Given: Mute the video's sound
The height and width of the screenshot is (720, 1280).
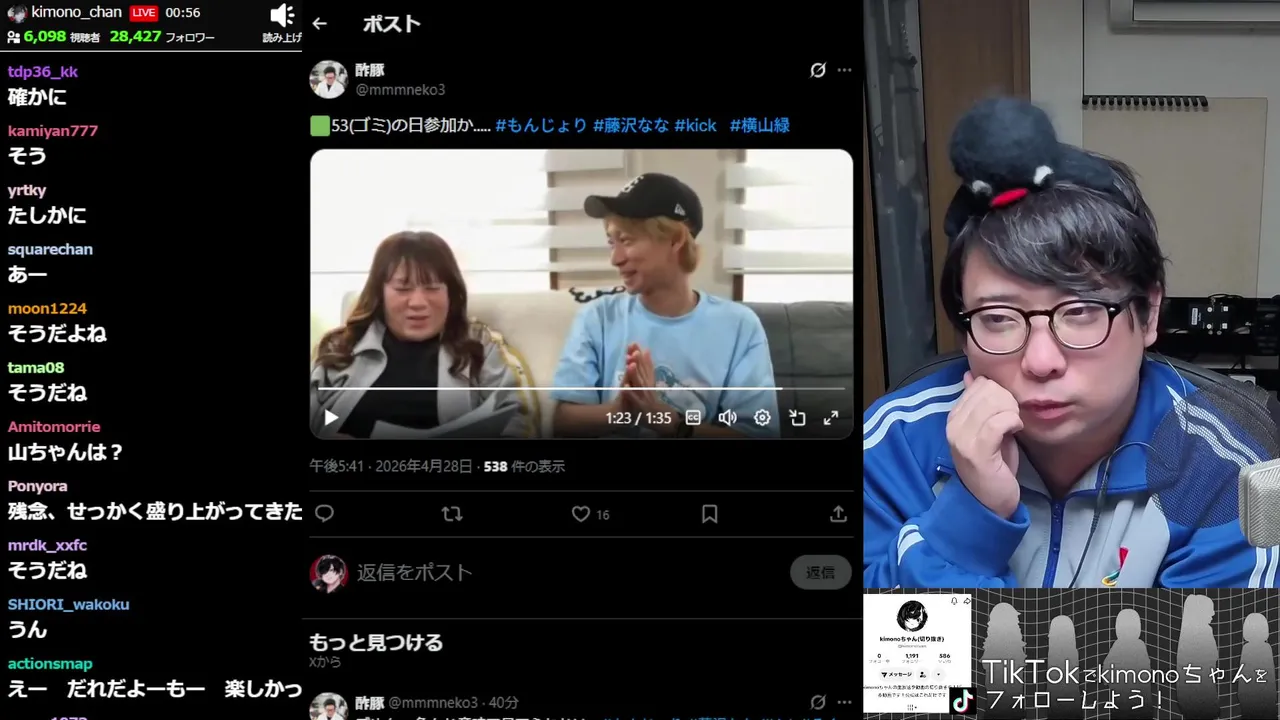Looking at the screenshot, I should pyautogui.click(x=727, y=418).
